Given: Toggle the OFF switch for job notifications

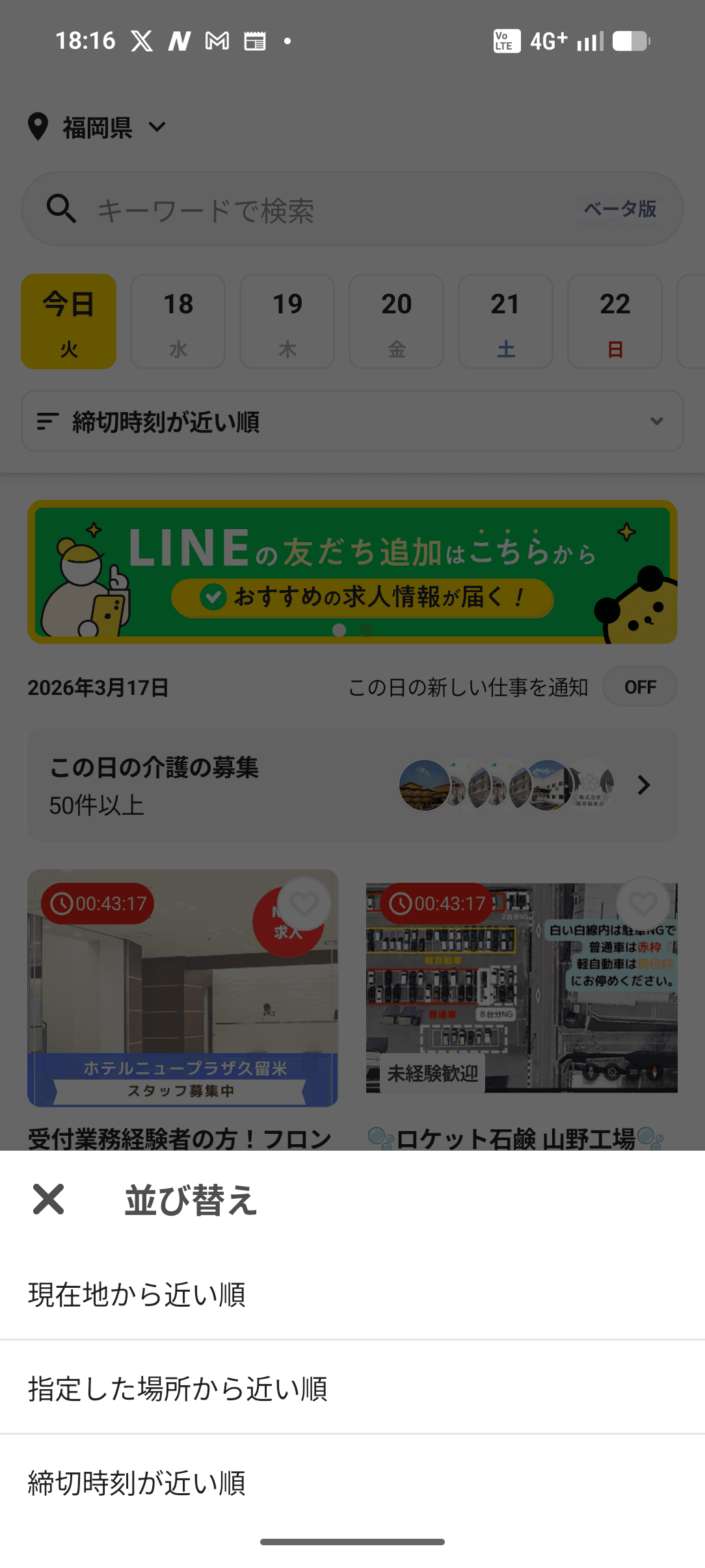Looking at the screenshot, I should pyautogui.click(x=640, y=686).
